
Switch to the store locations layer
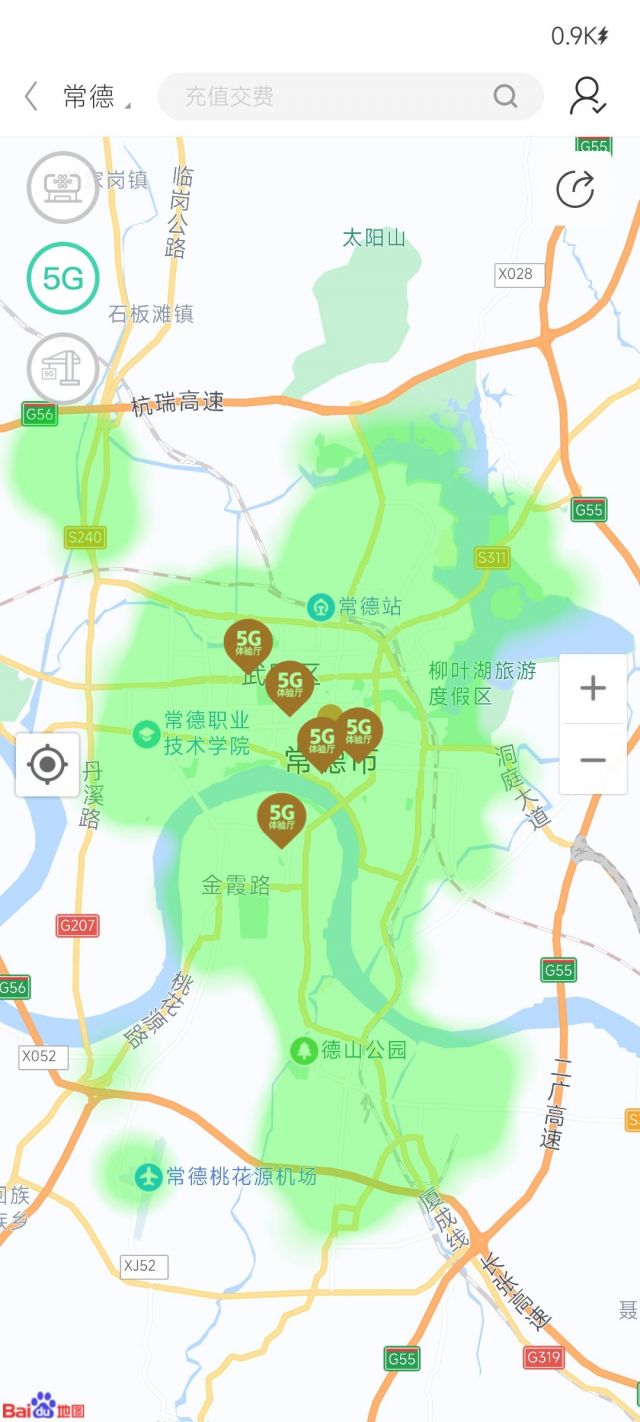(x=63, y=187)
